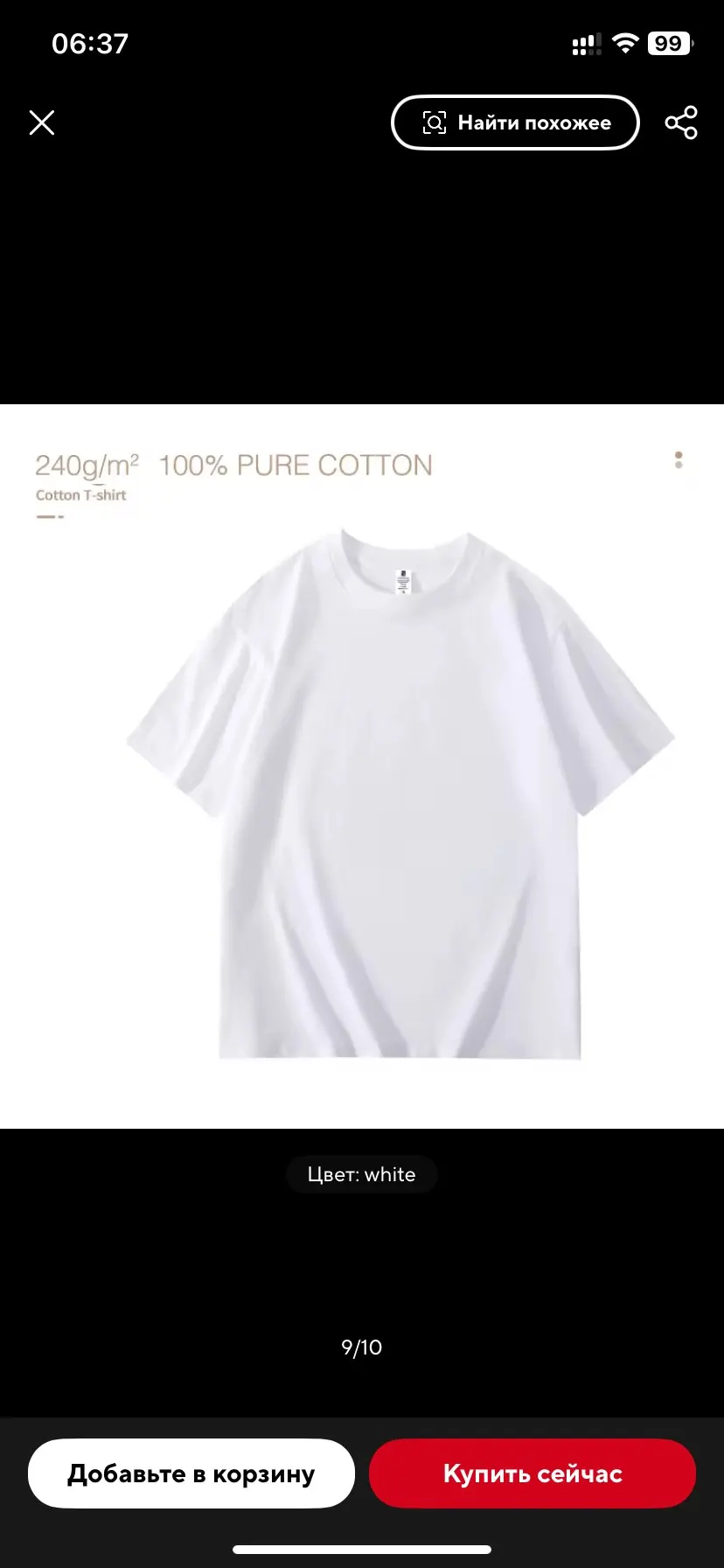
Task: Tap the 9/10 image counter
Action: pyautogui.click(x=361, y=1347)
